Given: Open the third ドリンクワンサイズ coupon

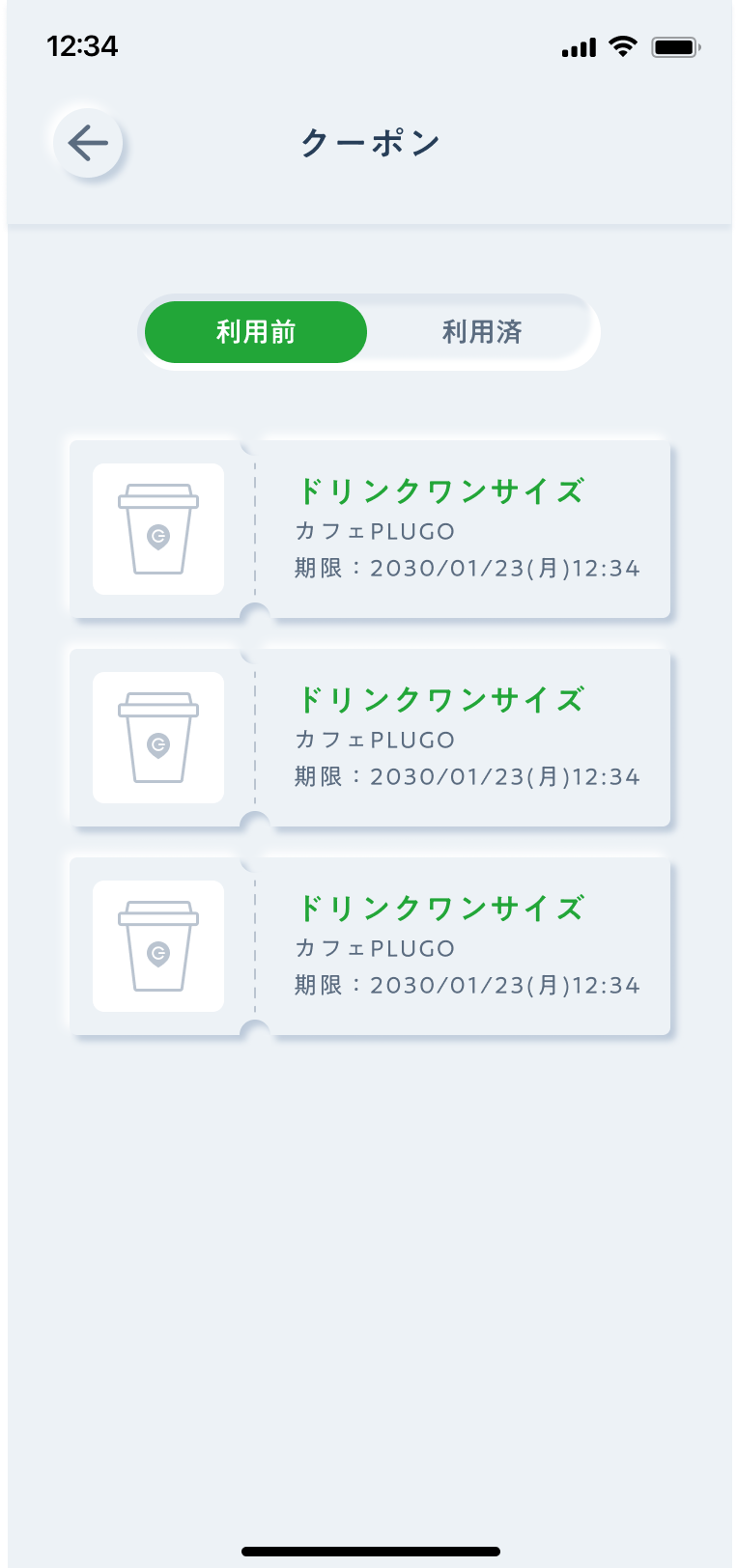Looking at the screenshot, I should pyautogui.click(x=370, y=946).
